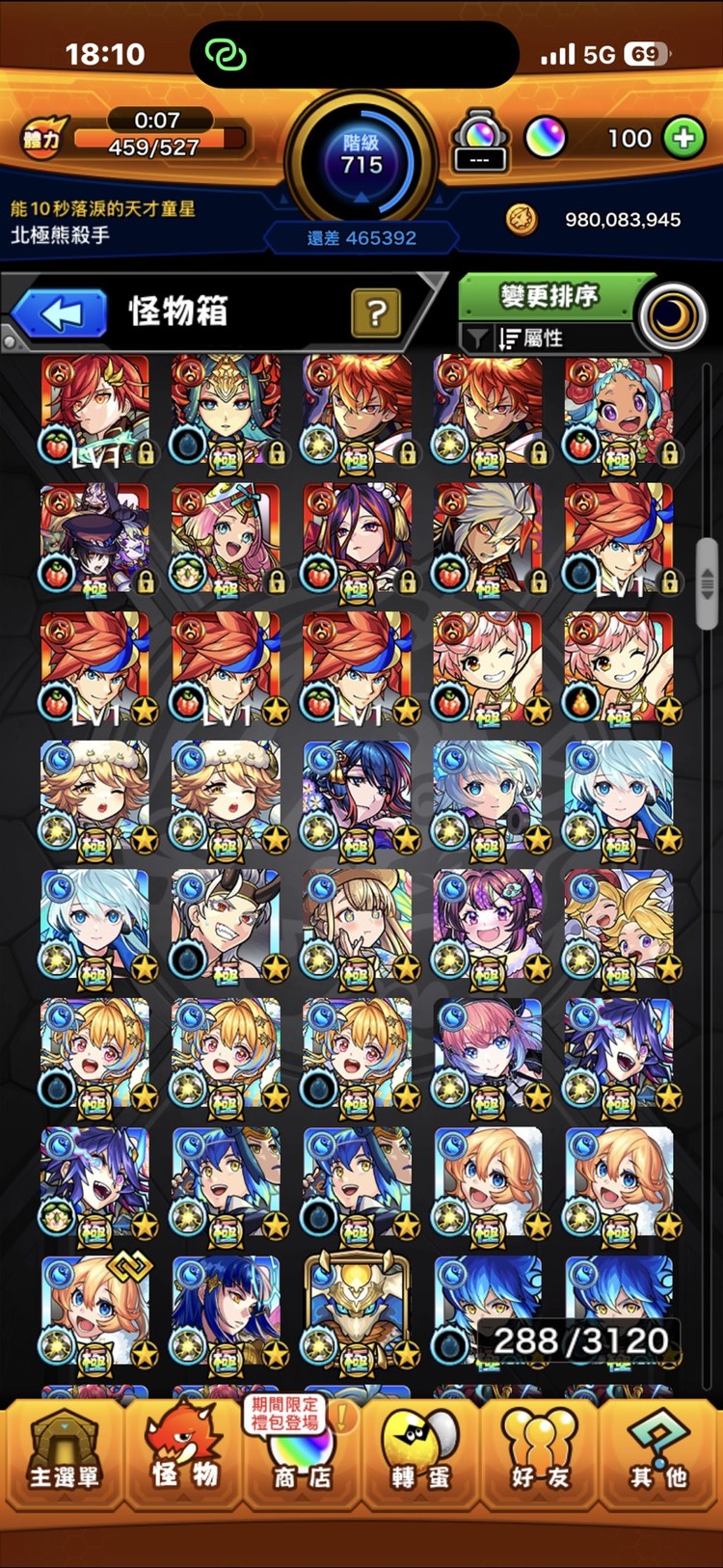
Task: Add orbs with the green plus
Action: (683, 138)
